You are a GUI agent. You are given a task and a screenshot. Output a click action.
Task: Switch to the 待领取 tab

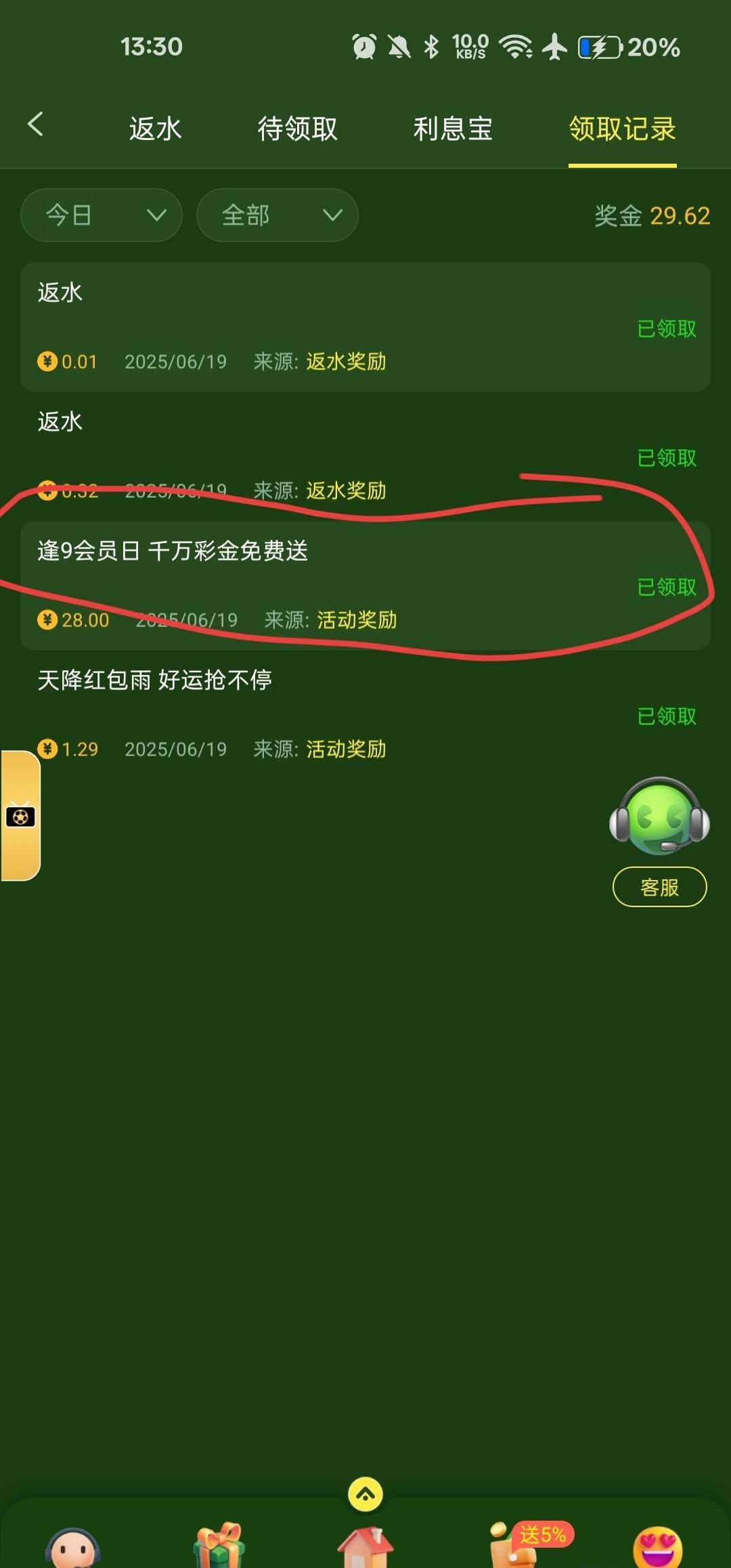[x=297, y=129]
